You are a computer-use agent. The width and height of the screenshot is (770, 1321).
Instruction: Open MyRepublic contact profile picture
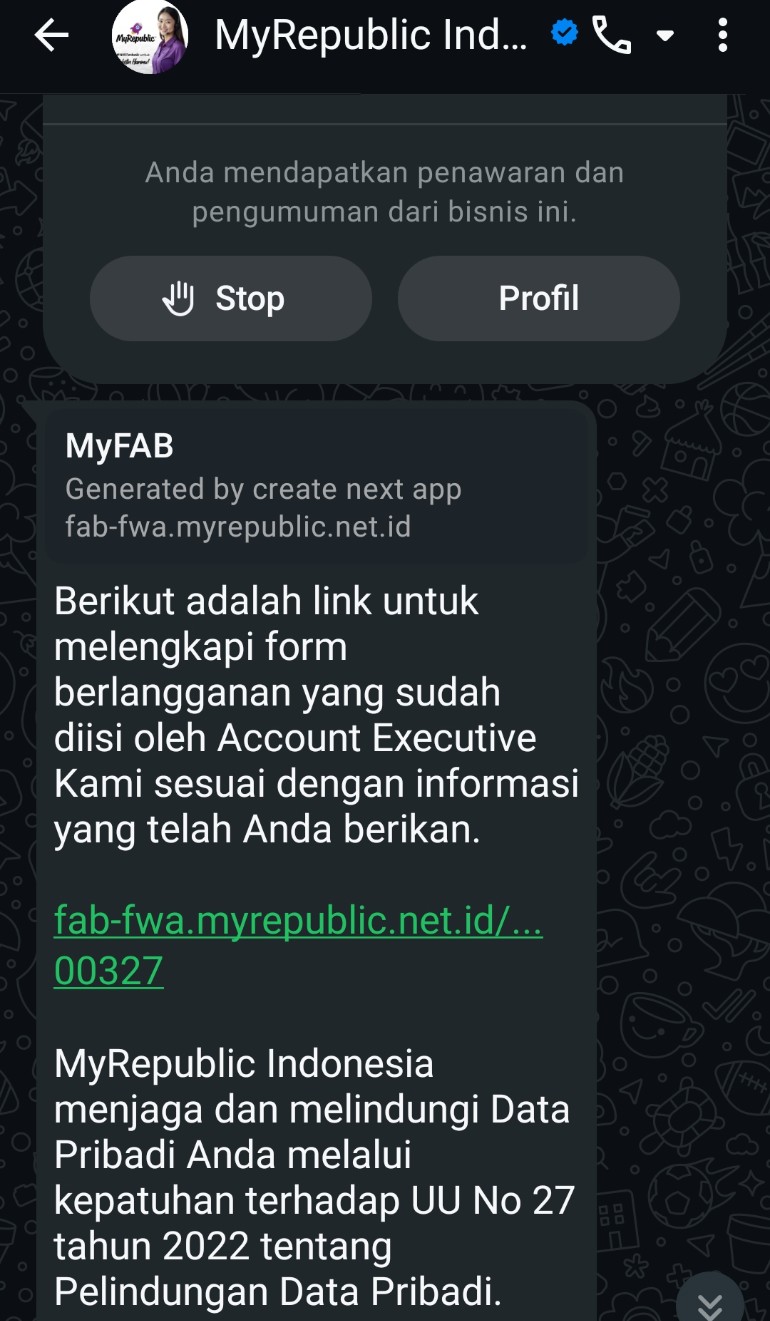point(150,37)
